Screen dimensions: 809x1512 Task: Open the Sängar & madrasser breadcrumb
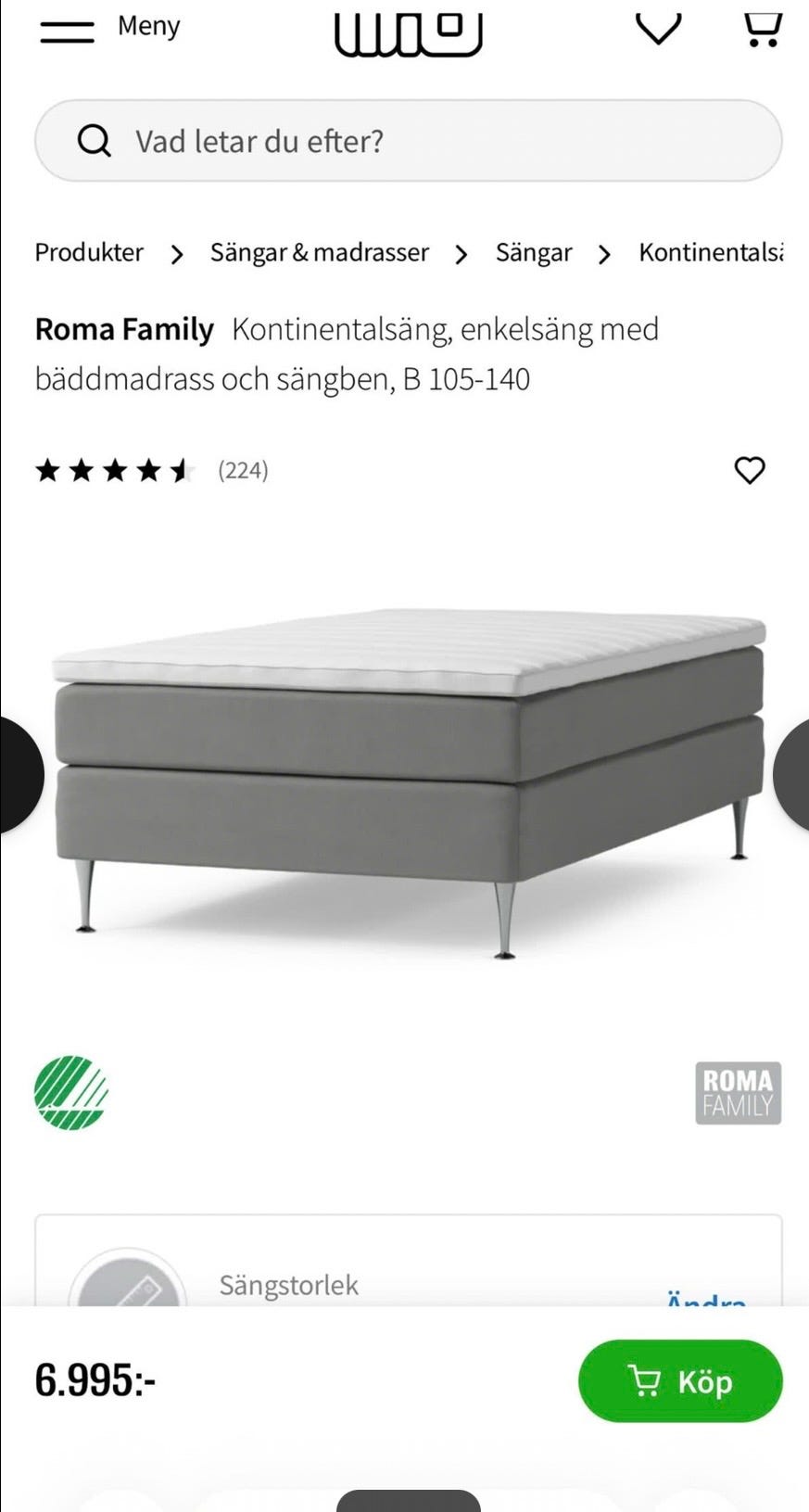319,252
